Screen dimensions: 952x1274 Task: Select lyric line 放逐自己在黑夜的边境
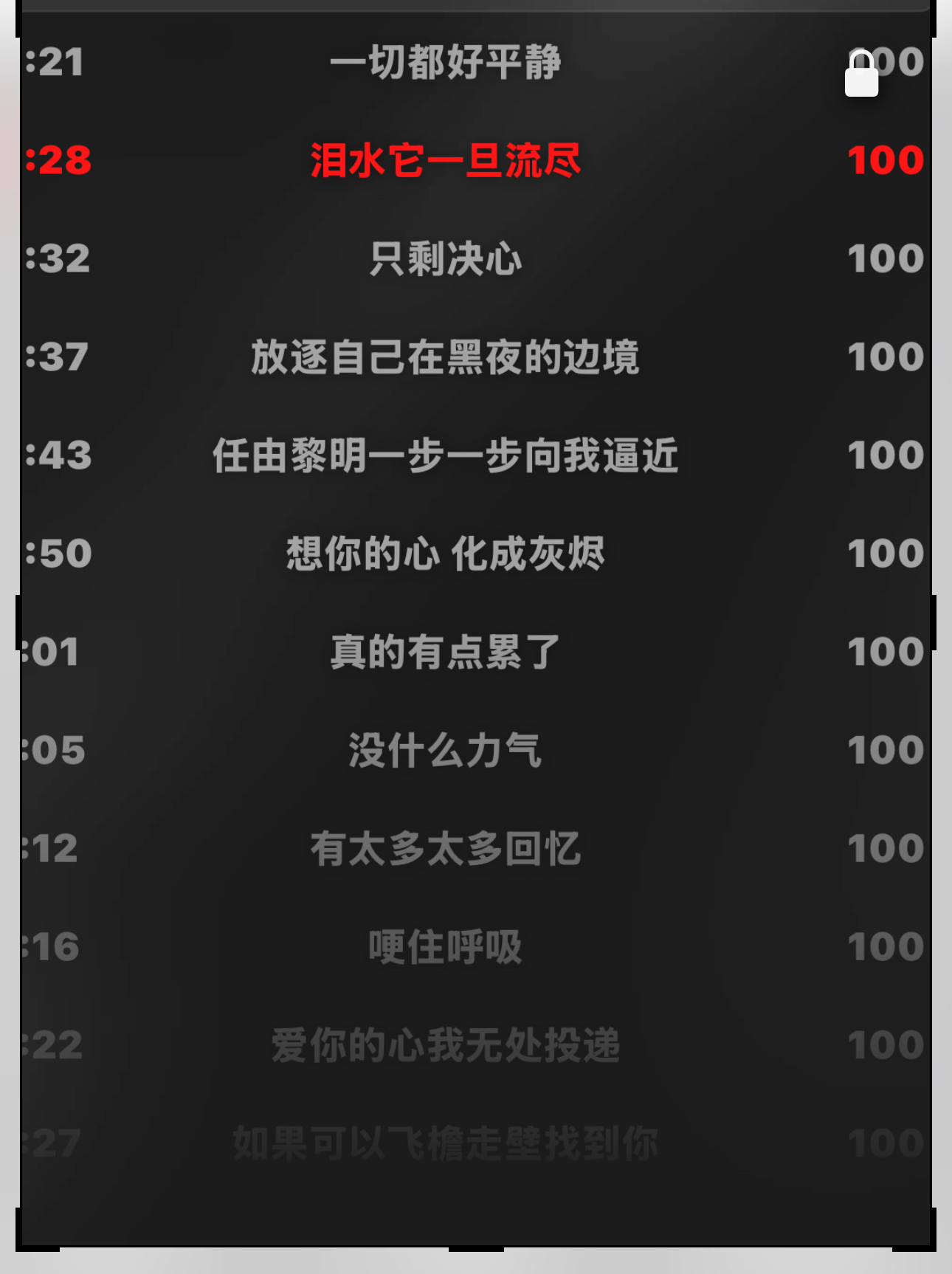(445, 357)
